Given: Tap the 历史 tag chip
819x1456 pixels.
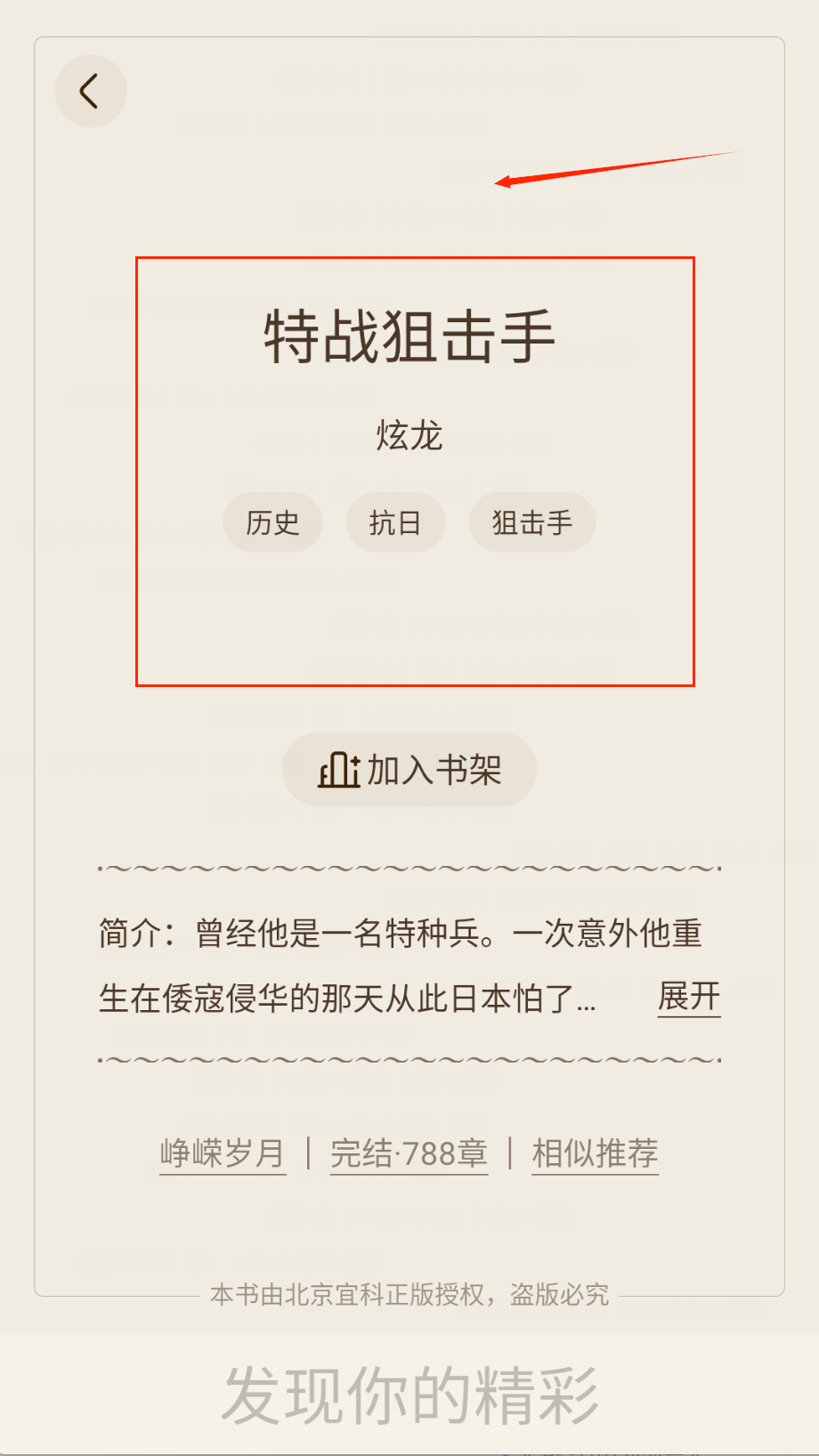Looking at the screenshot, I should coord(272,522).
